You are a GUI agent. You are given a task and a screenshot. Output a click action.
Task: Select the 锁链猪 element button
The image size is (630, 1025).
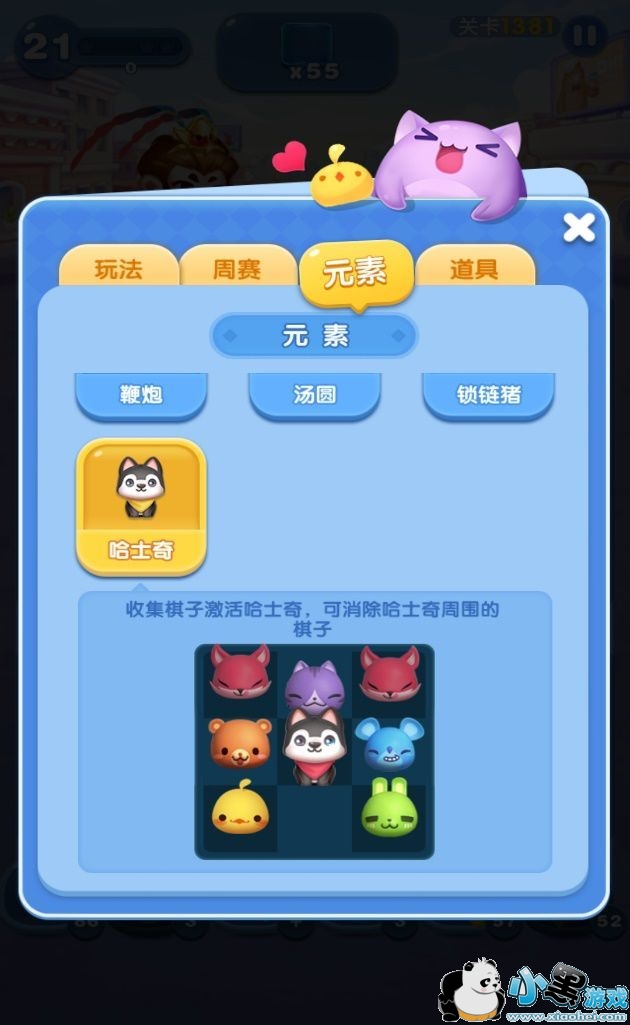(x=489, y=395)
